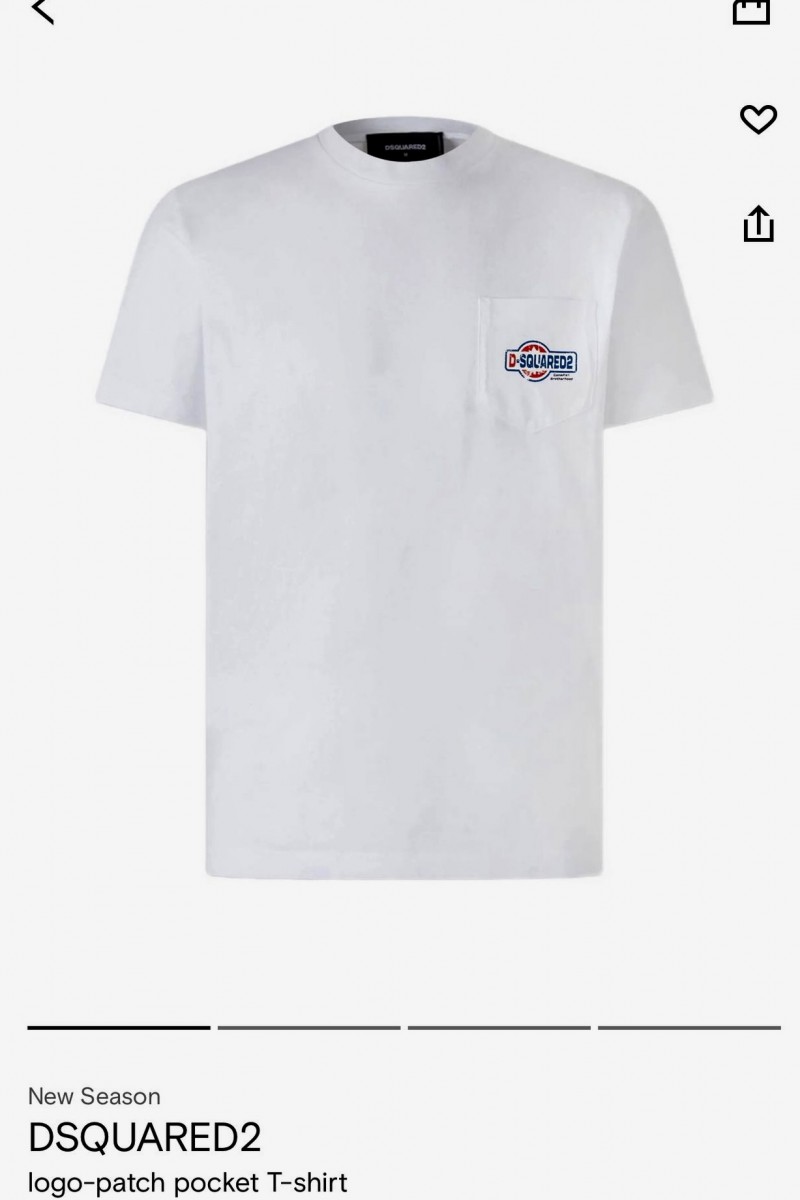The image size is (800, 1200).
Task: Add this T-shirt to wishlist
Action: (758, 120)
